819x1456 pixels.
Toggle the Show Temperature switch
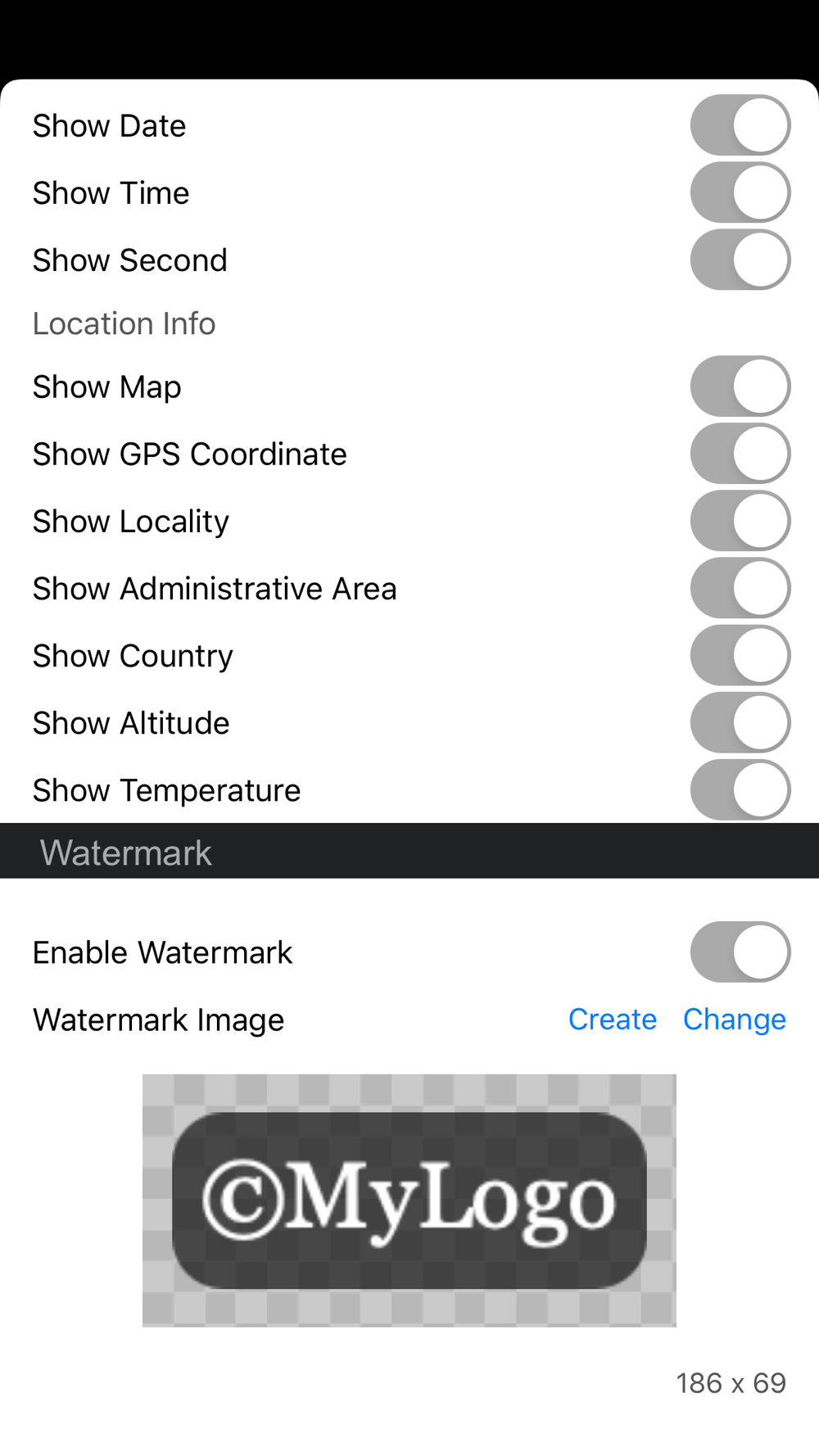coord(740,789)
